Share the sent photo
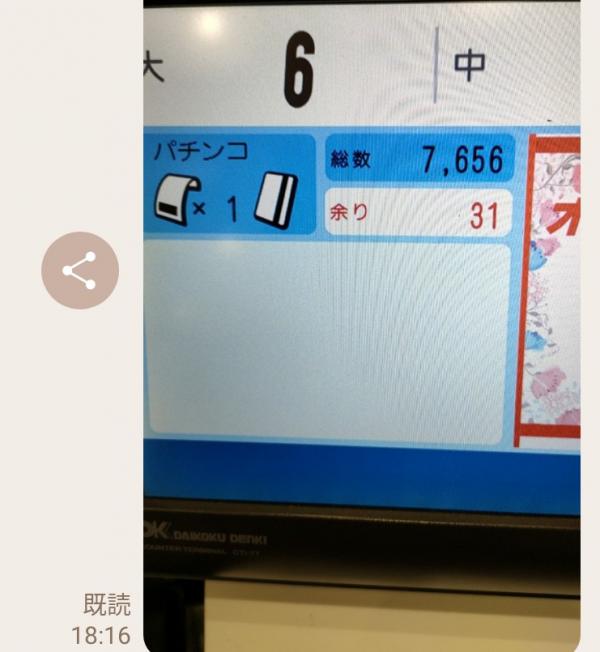The image size is (600, 652). pos(80,270)
